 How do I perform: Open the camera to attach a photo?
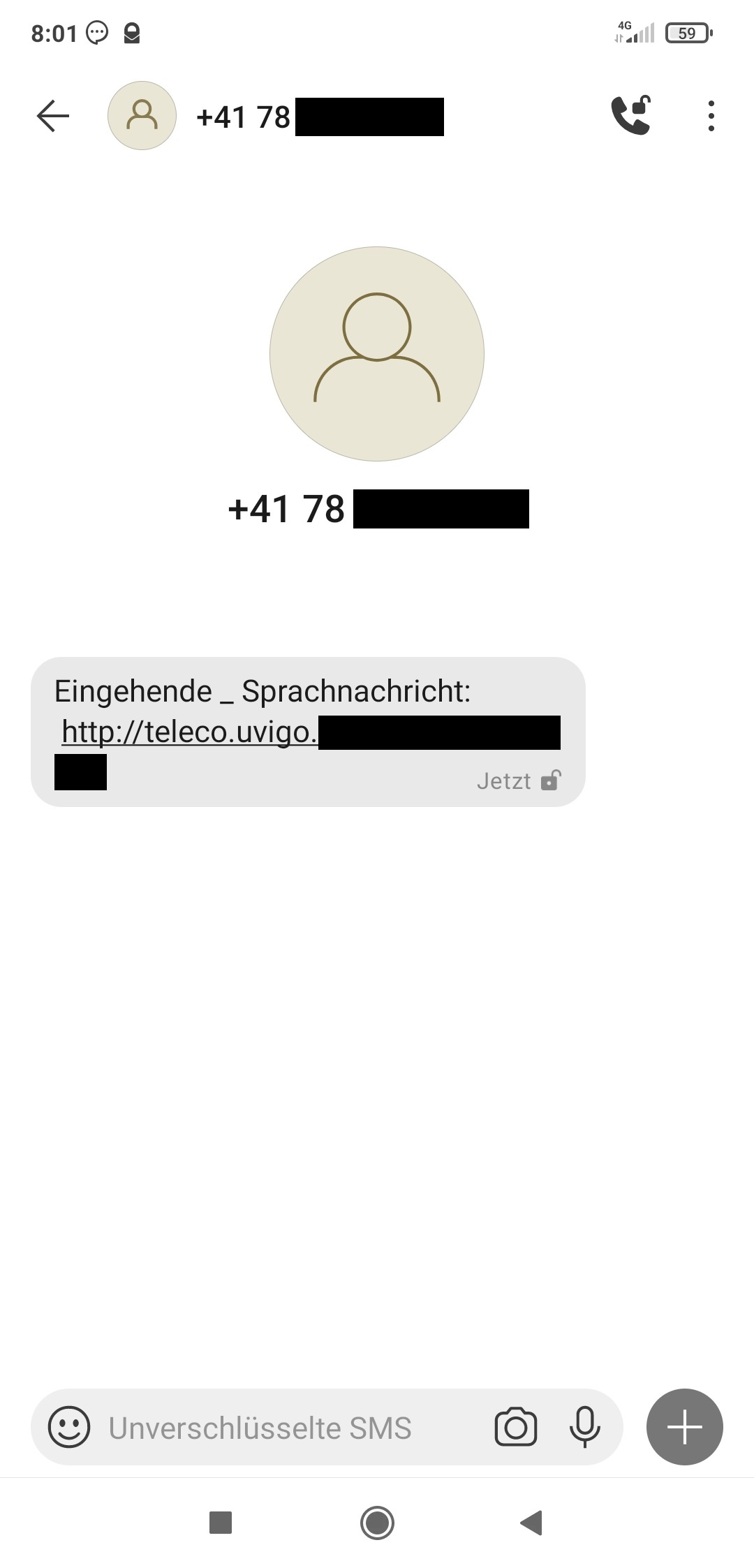click(515, 1428)
